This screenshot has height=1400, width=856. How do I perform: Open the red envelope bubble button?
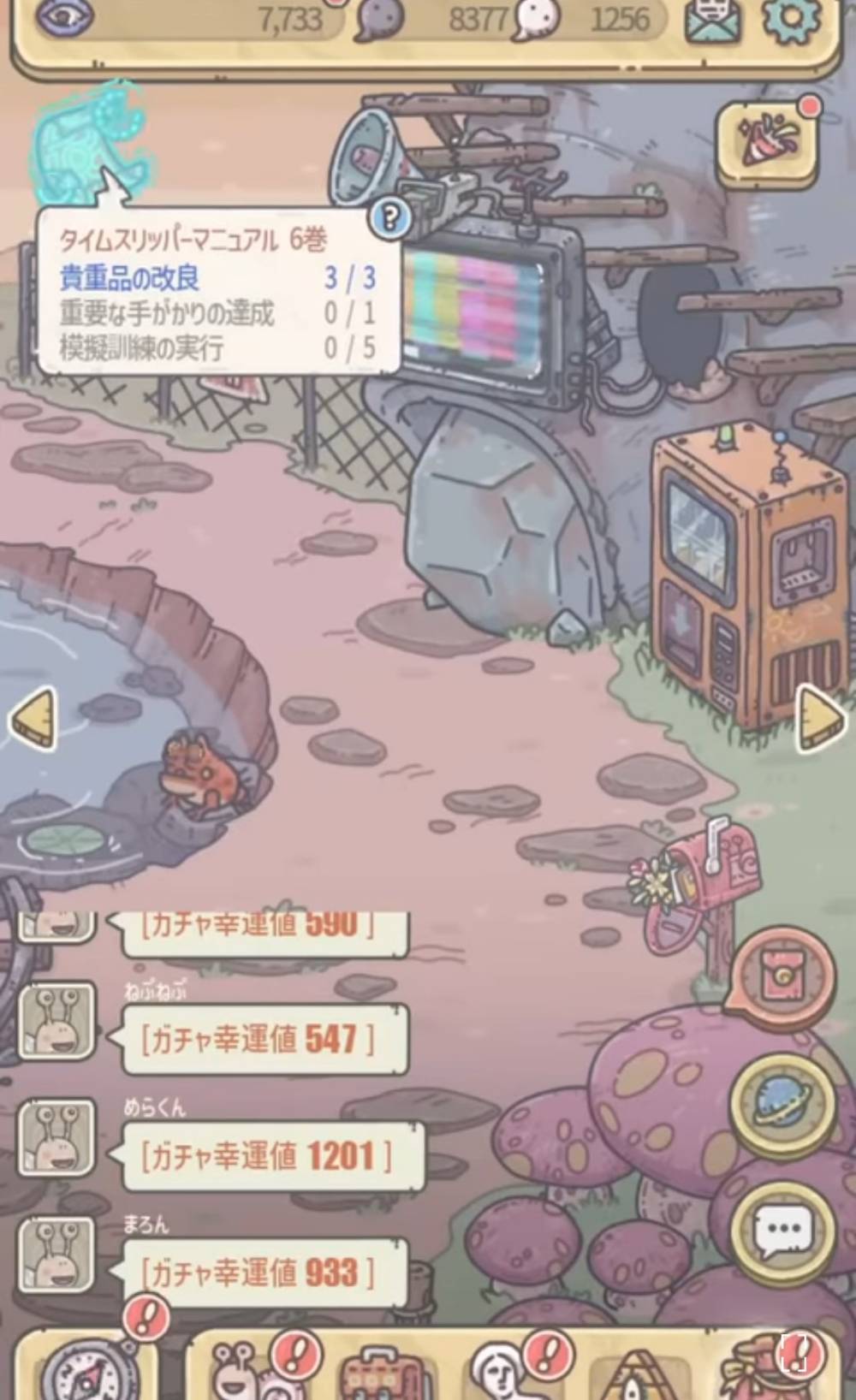point(781,976)
